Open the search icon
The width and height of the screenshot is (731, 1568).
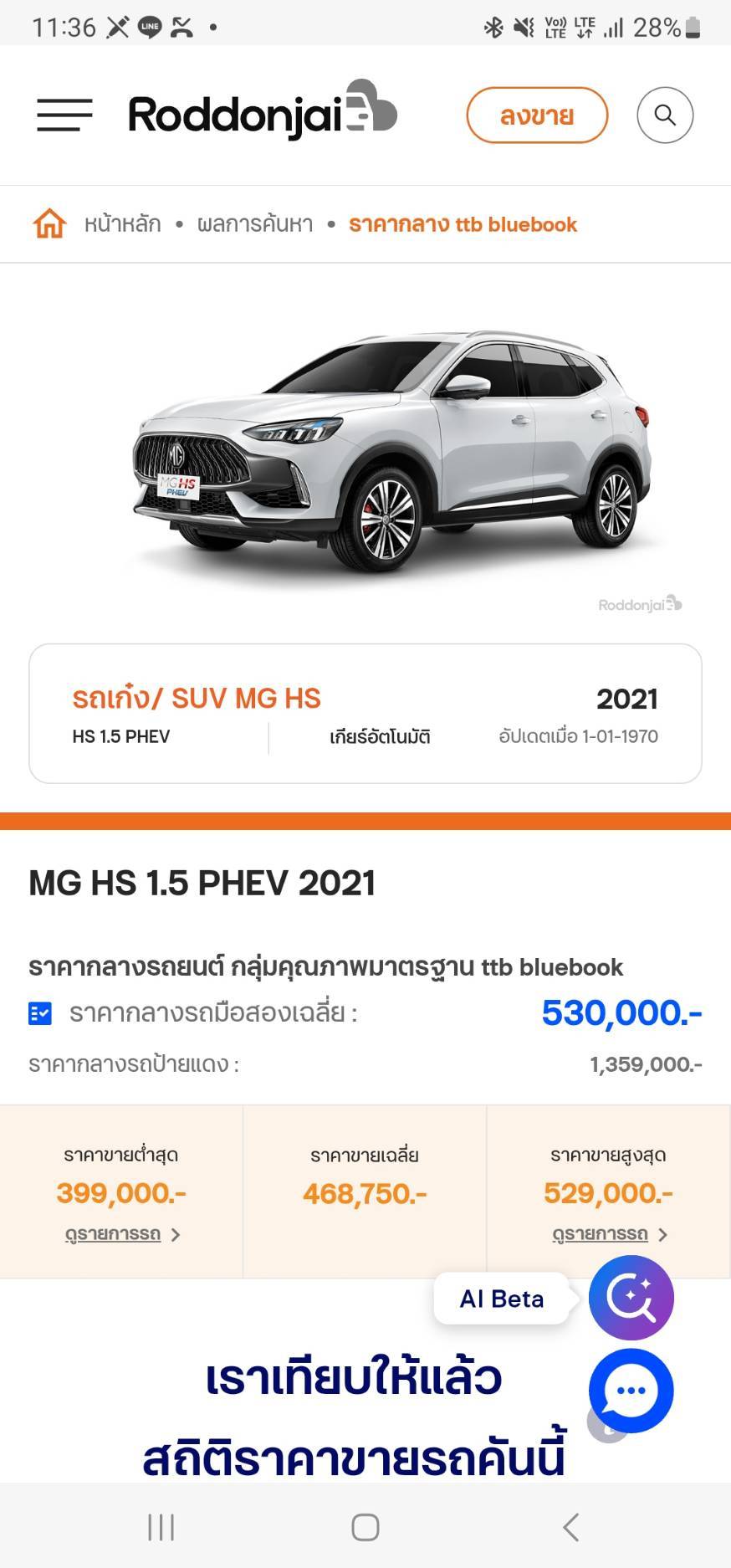pos(665,115)
